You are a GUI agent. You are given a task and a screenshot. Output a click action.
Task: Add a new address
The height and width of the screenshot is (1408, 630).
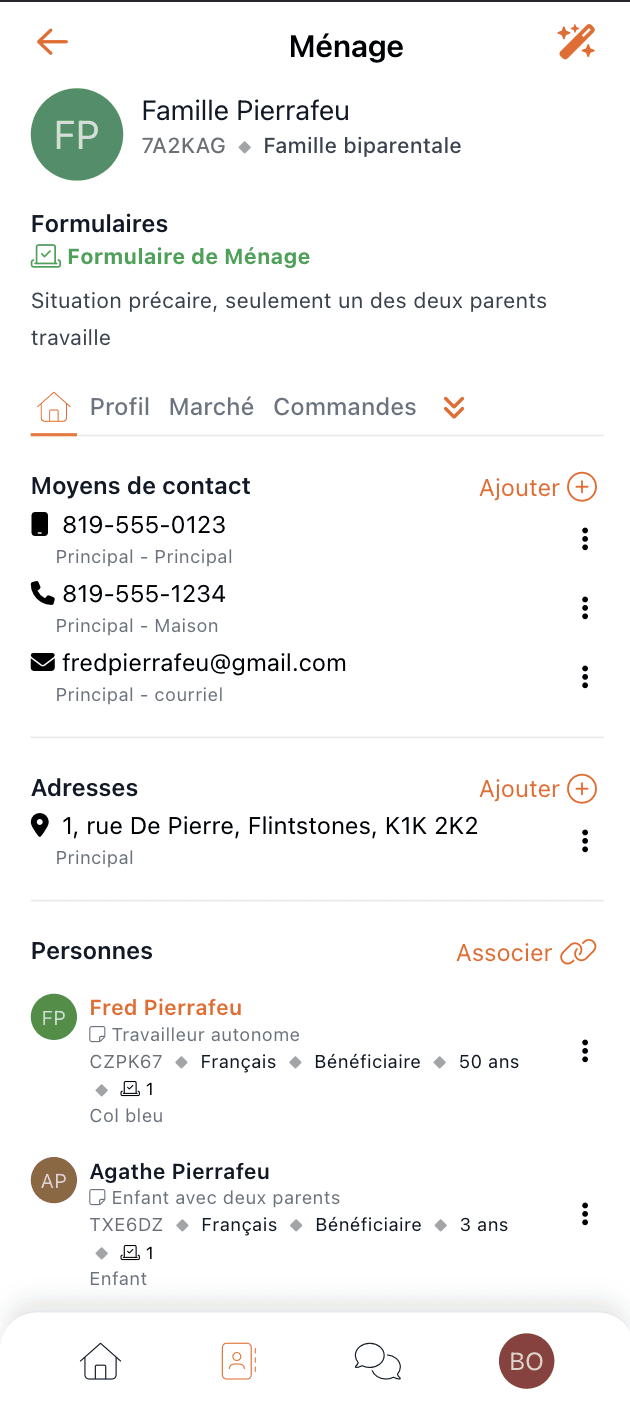[538, 789]
